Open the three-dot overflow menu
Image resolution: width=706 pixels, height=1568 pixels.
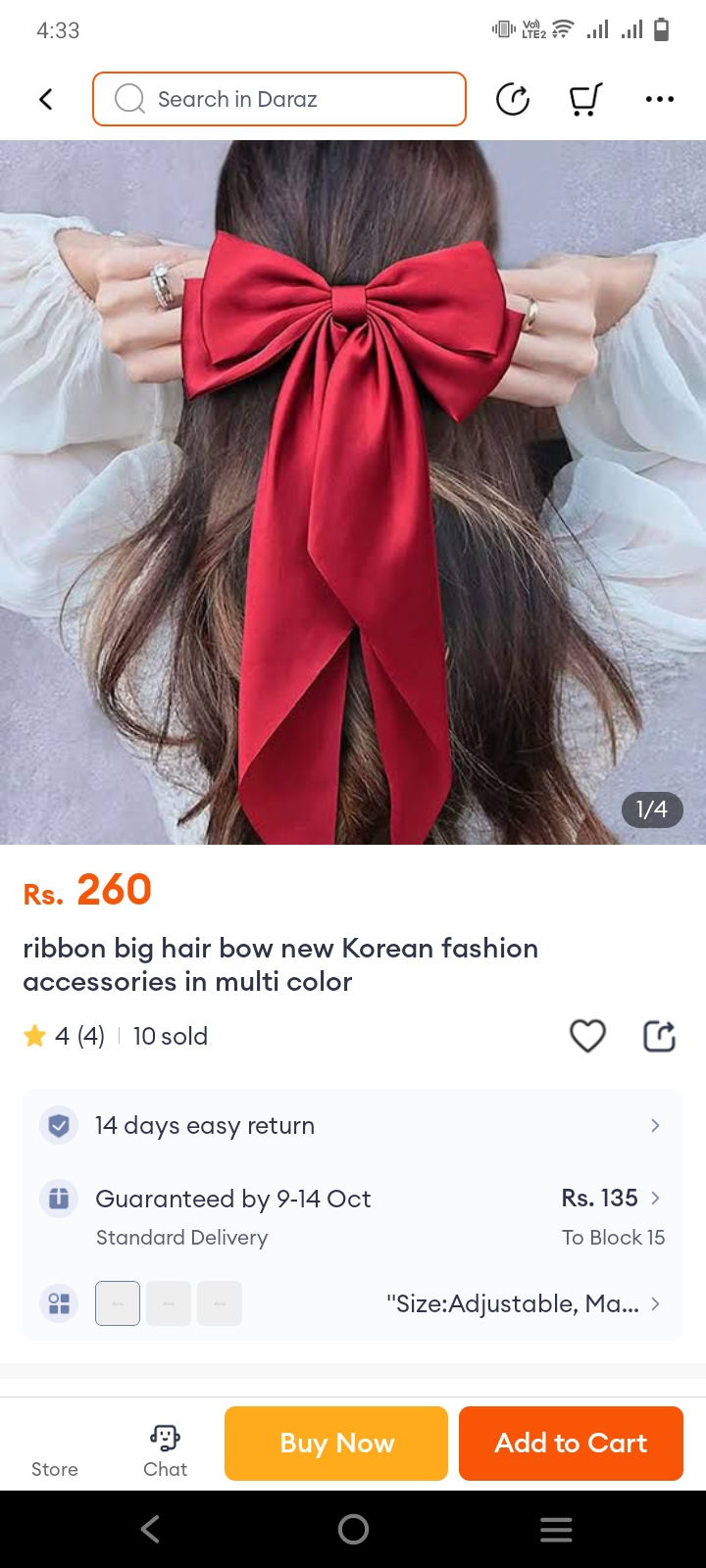pos(659,99)
